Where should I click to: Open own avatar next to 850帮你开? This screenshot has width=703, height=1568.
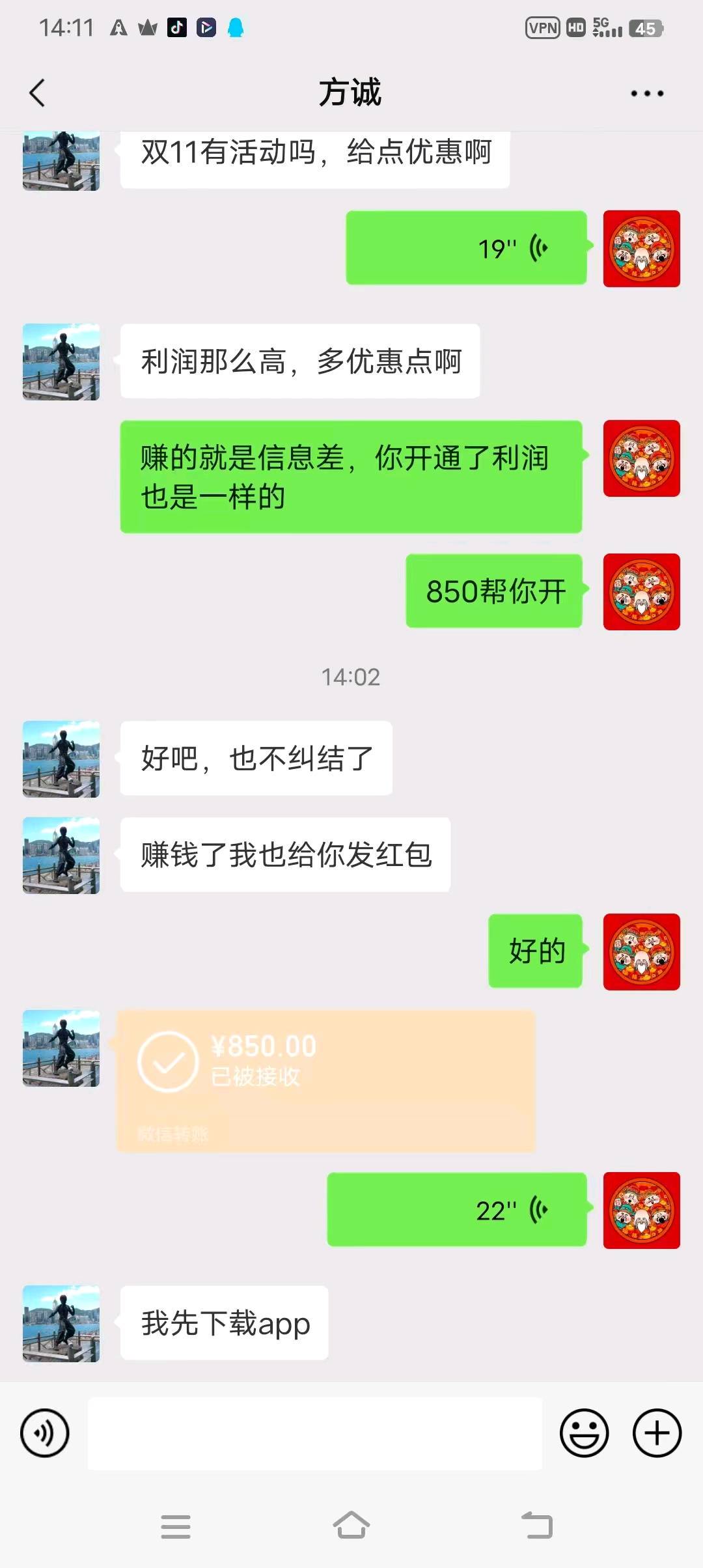(641, 592)
